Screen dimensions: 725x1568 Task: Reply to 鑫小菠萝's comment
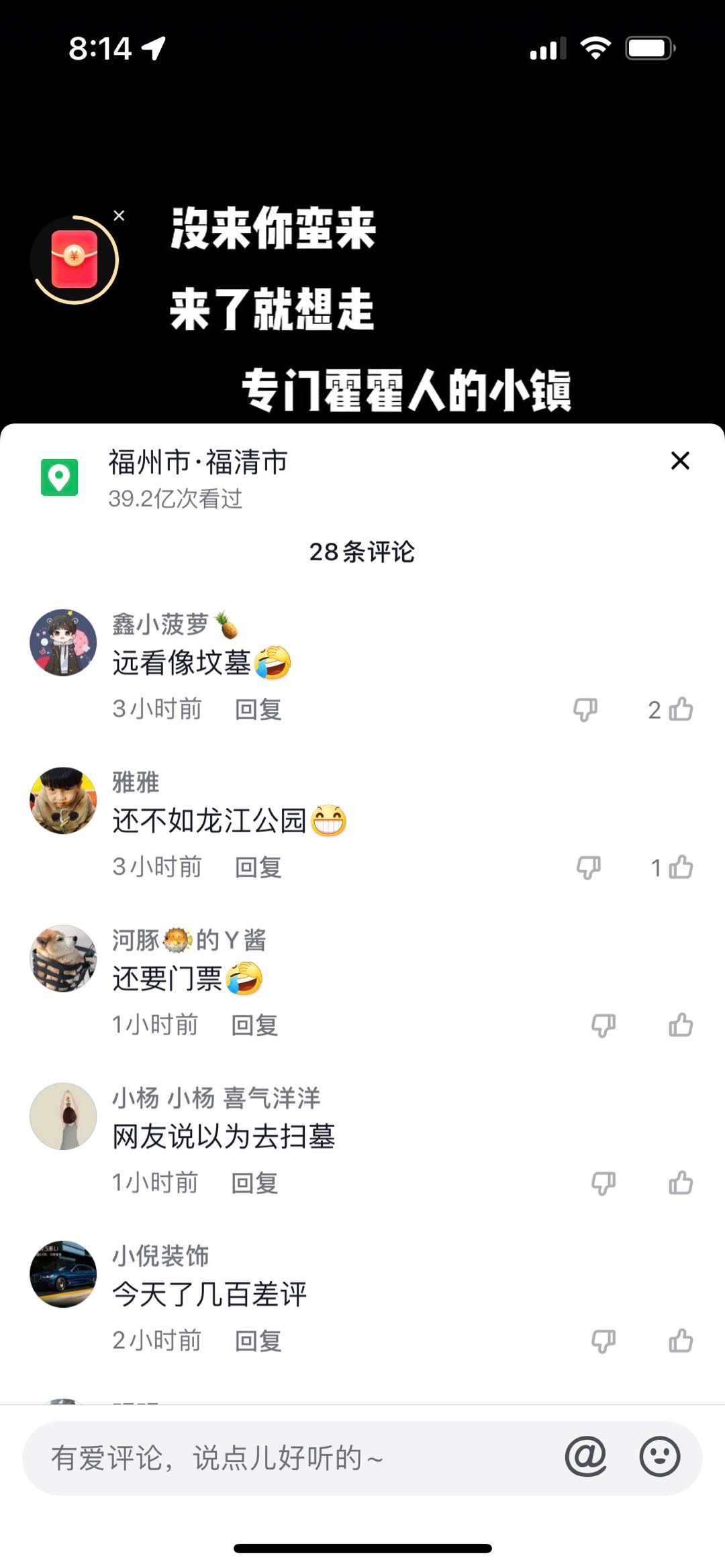pyautogui.click(x=258, y=709)
